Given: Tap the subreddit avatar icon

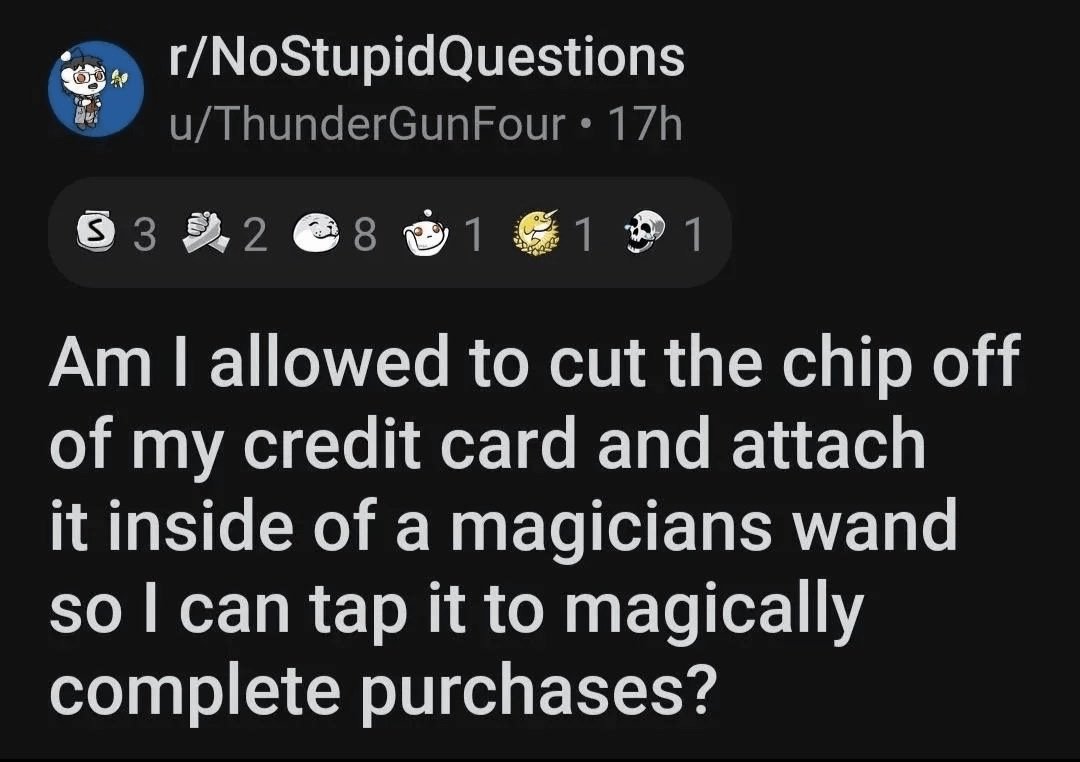Looking at the screenshot, I should [96, 87].
